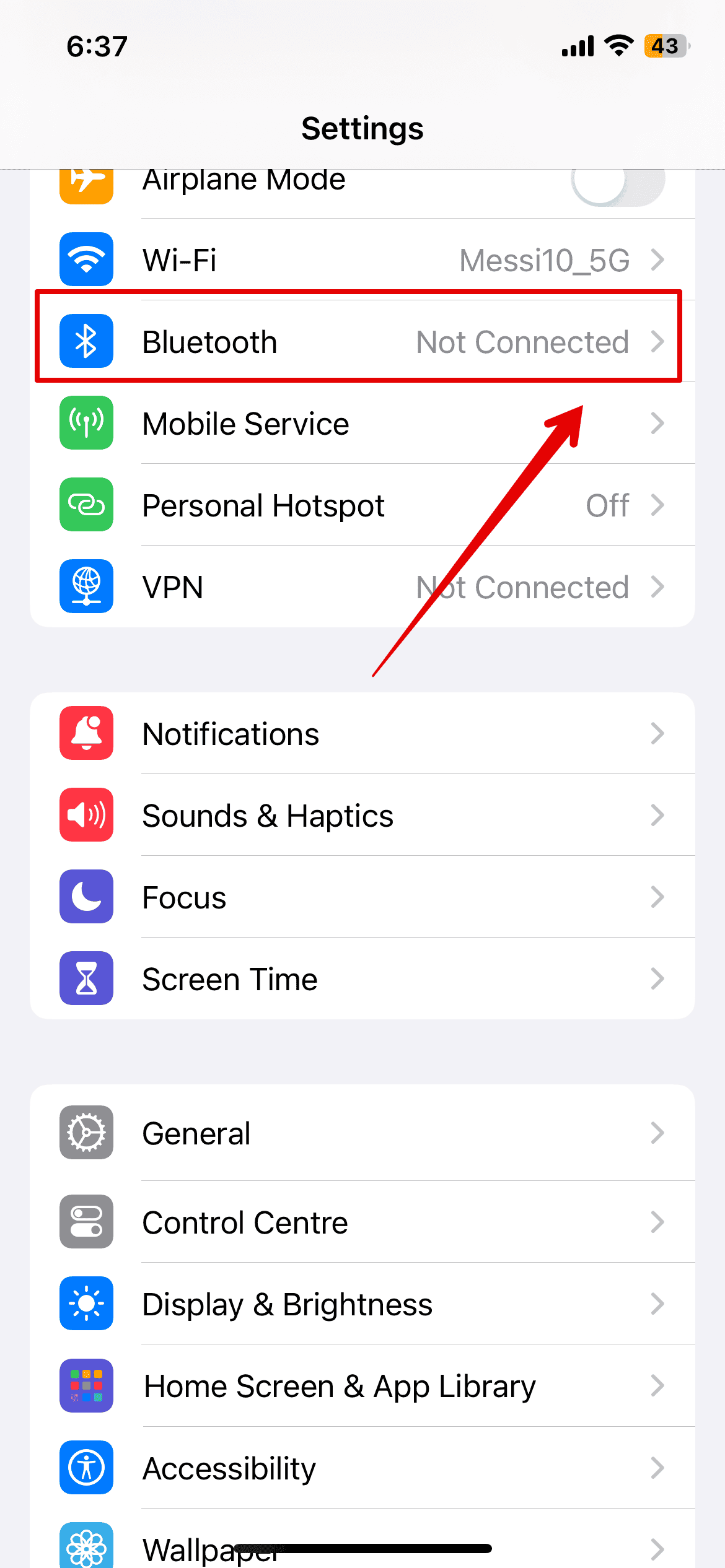Image resolution: width=725 pixels, height=1568 pixels.
Task: Go to Mobile Service settings
Action: pos(362,424)
